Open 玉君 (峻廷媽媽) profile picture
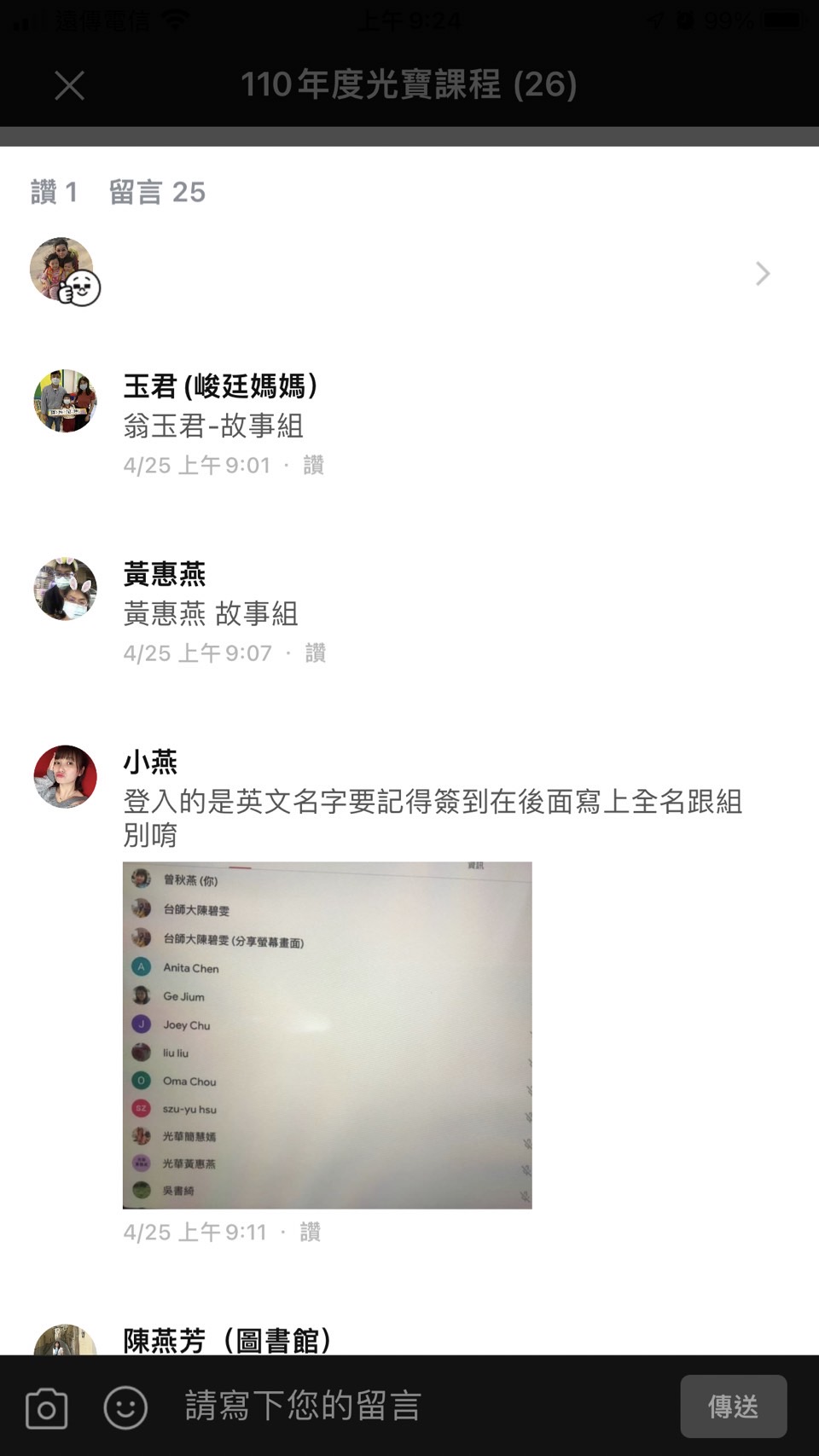The width and height of the screenshot is (819, 1456). (x=65, y=401)
